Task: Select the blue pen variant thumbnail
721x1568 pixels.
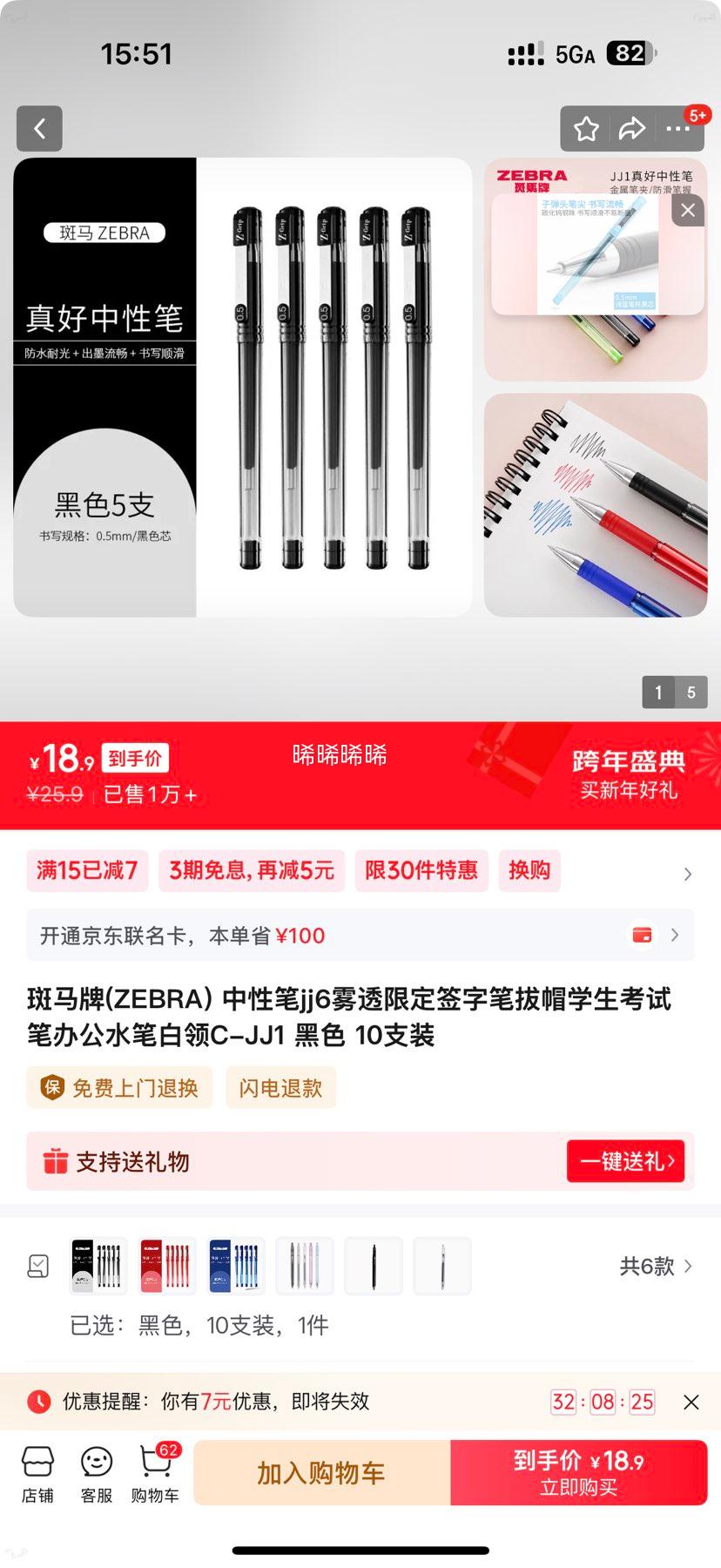Action: (235, 1266)
